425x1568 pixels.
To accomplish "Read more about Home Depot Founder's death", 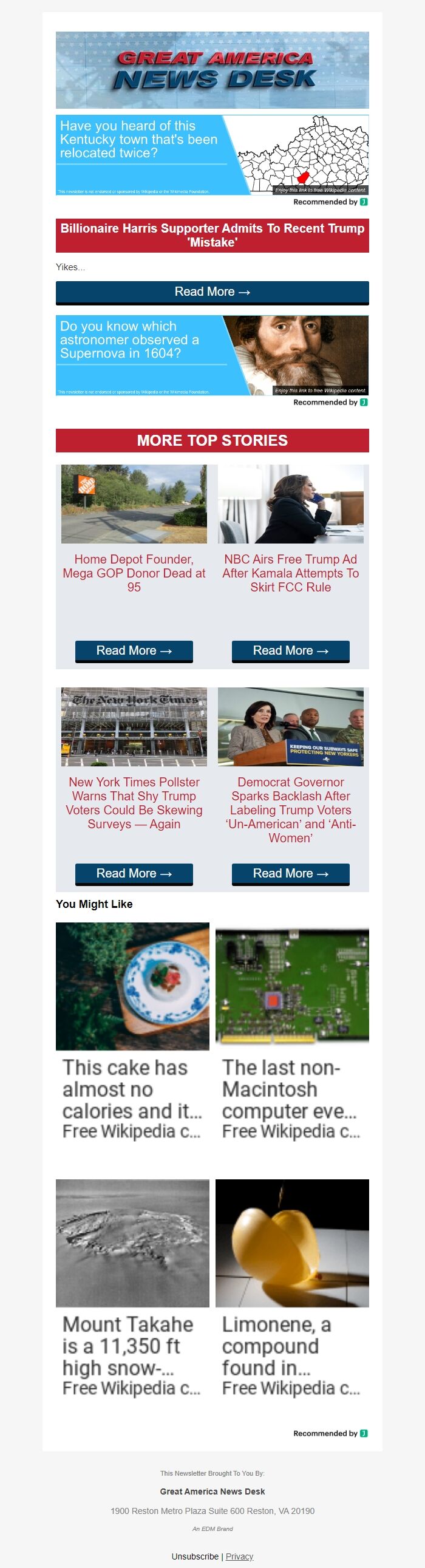I will [x=134, y=650].
